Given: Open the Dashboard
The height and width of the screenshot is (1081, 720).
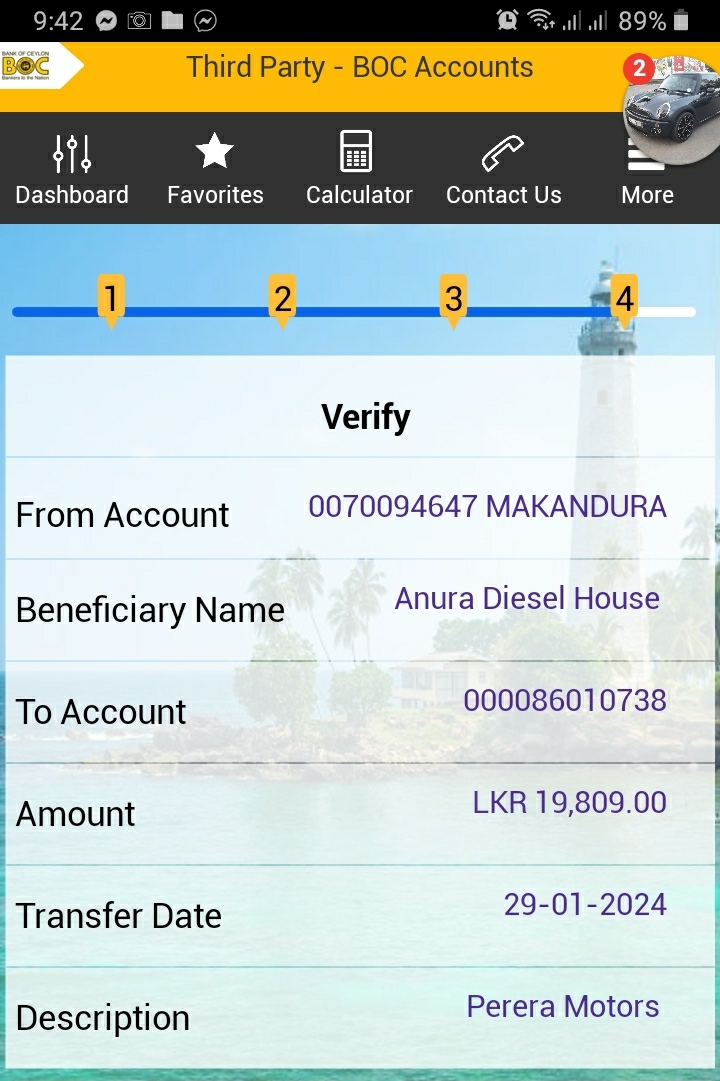Looking at the screenshot, I should pos(72,168).
